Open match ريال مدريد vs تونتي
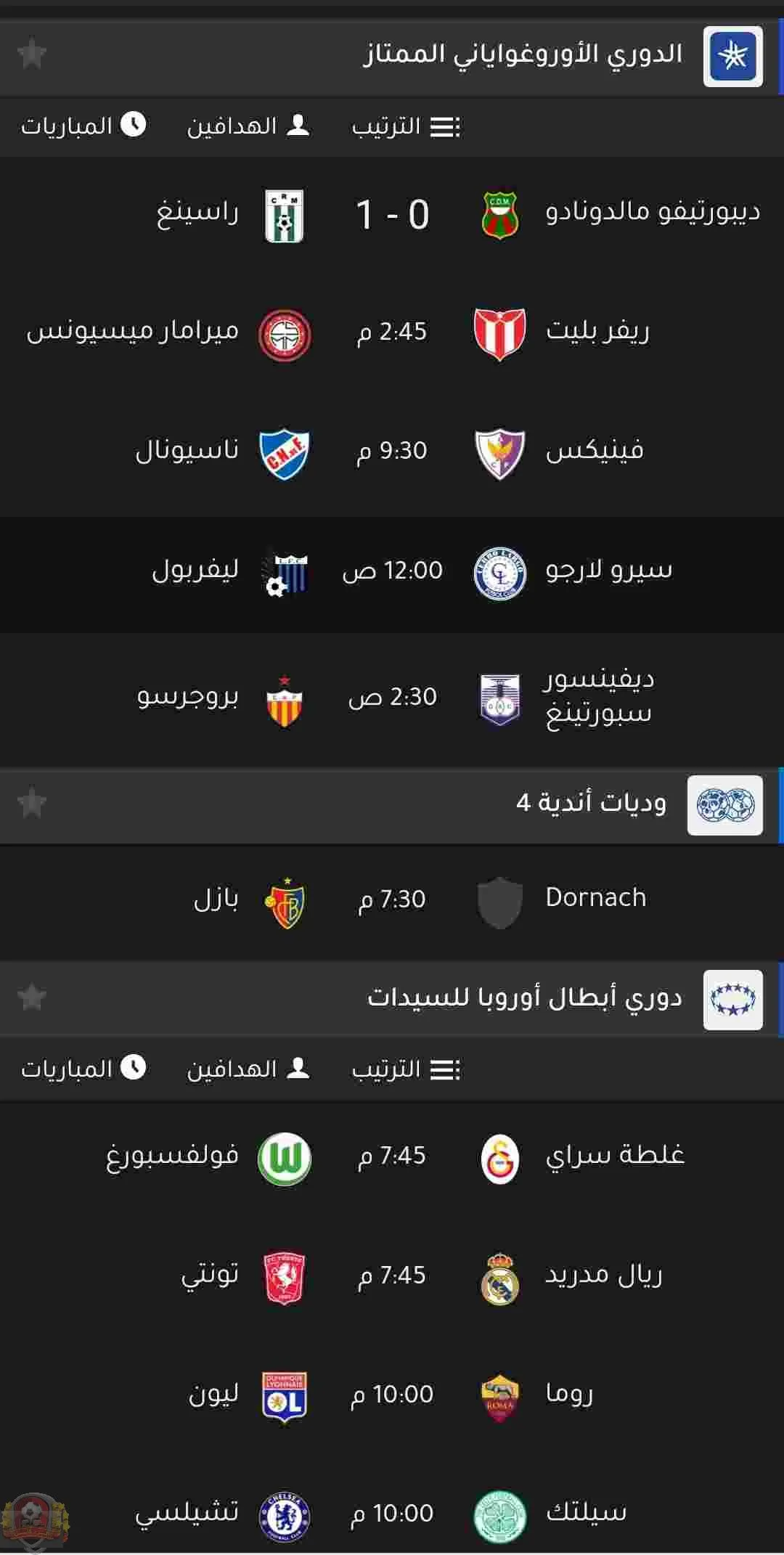Image resolution: width=784 pixels, height=1555 pixels. tap(392, 1276)
